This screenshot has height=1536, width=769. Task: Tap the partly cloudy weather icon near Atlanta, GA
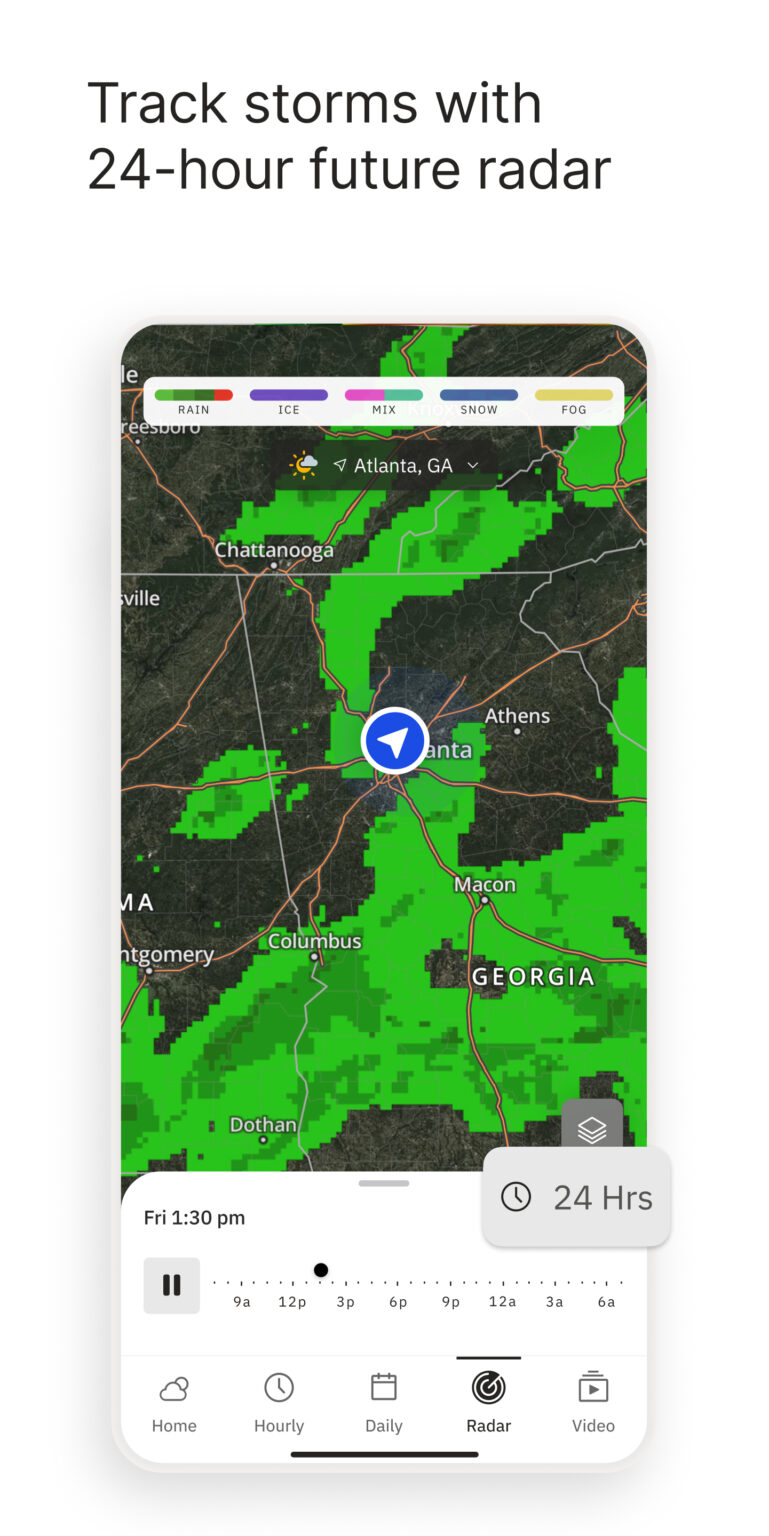tap(303, 464)
